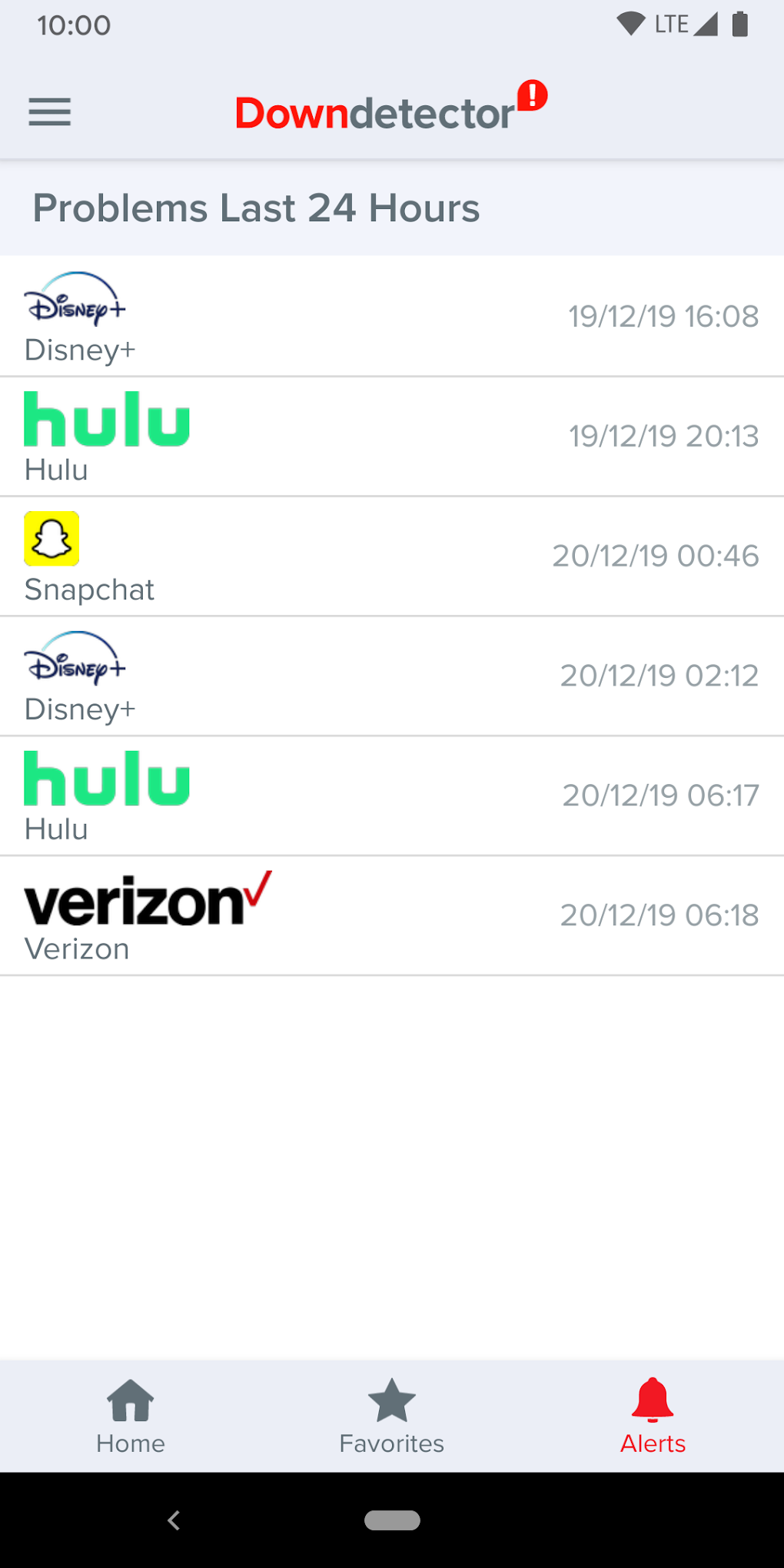Image resolution: width=784 pixels, height=1568 pixels.
Task: Select the Alerts tab
Action: point(653,1416)
